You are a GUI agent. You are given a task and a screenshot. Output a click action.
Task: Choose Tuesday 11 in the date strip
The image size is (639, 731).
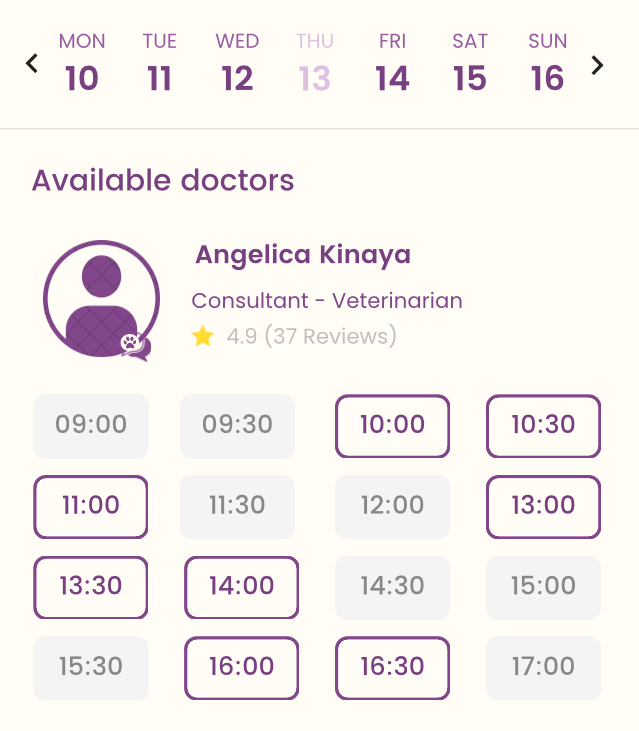160,64
